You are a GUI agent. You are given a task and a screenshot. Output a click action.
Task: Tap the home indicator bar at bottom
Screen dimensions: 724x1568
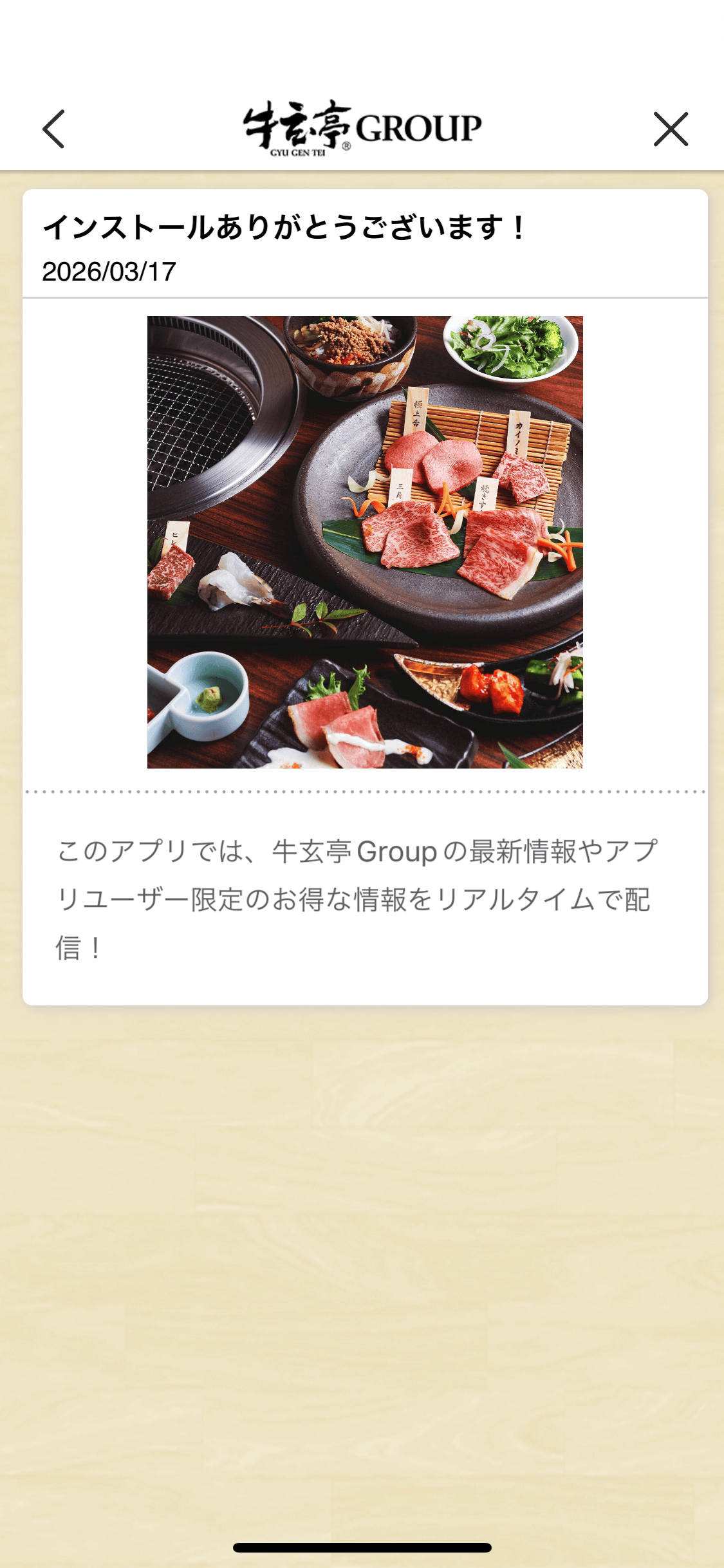(x=362, y=1546)
